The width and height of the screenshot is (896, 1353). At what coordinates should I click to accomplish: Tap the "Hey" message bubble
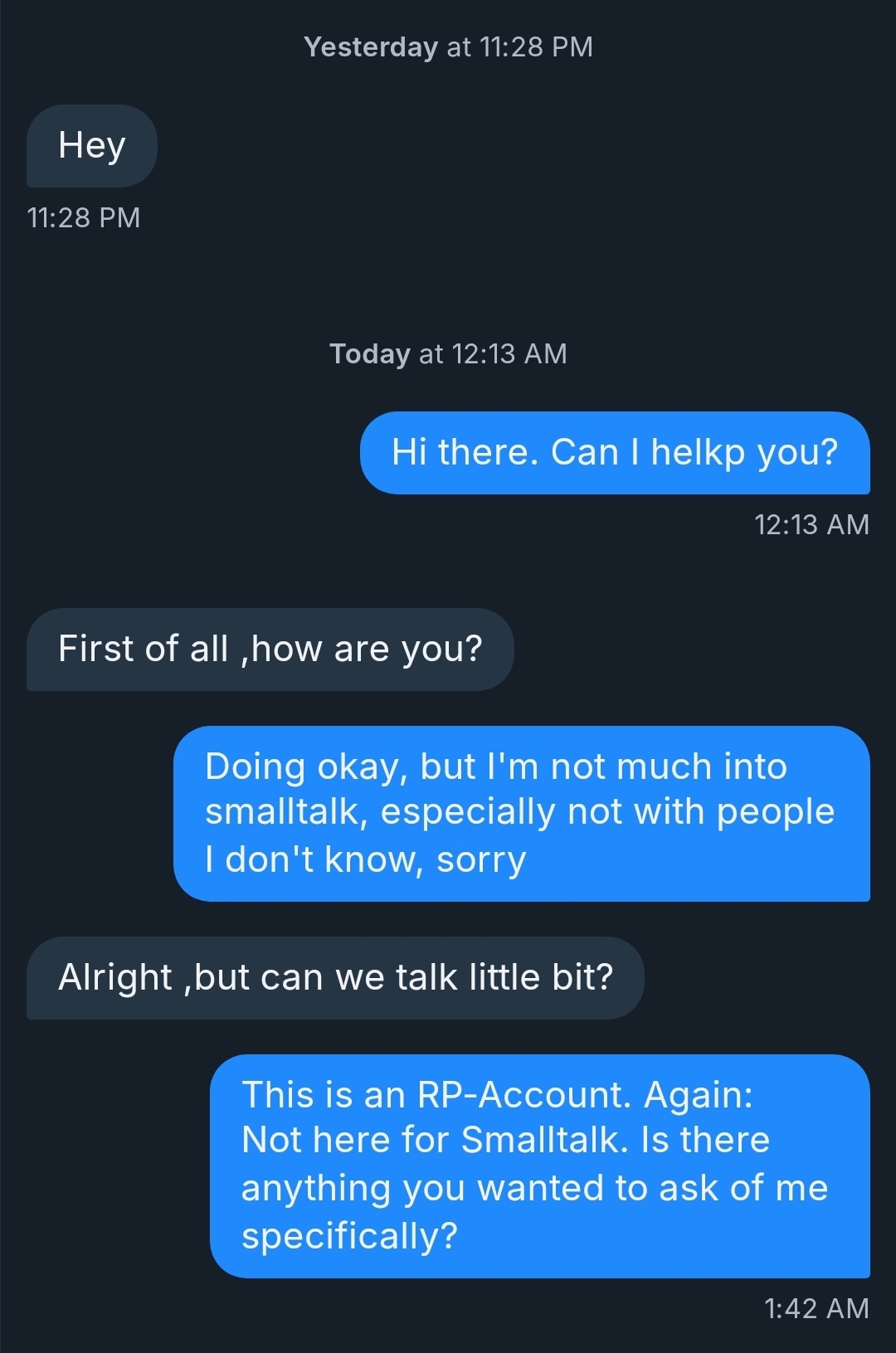91,146
